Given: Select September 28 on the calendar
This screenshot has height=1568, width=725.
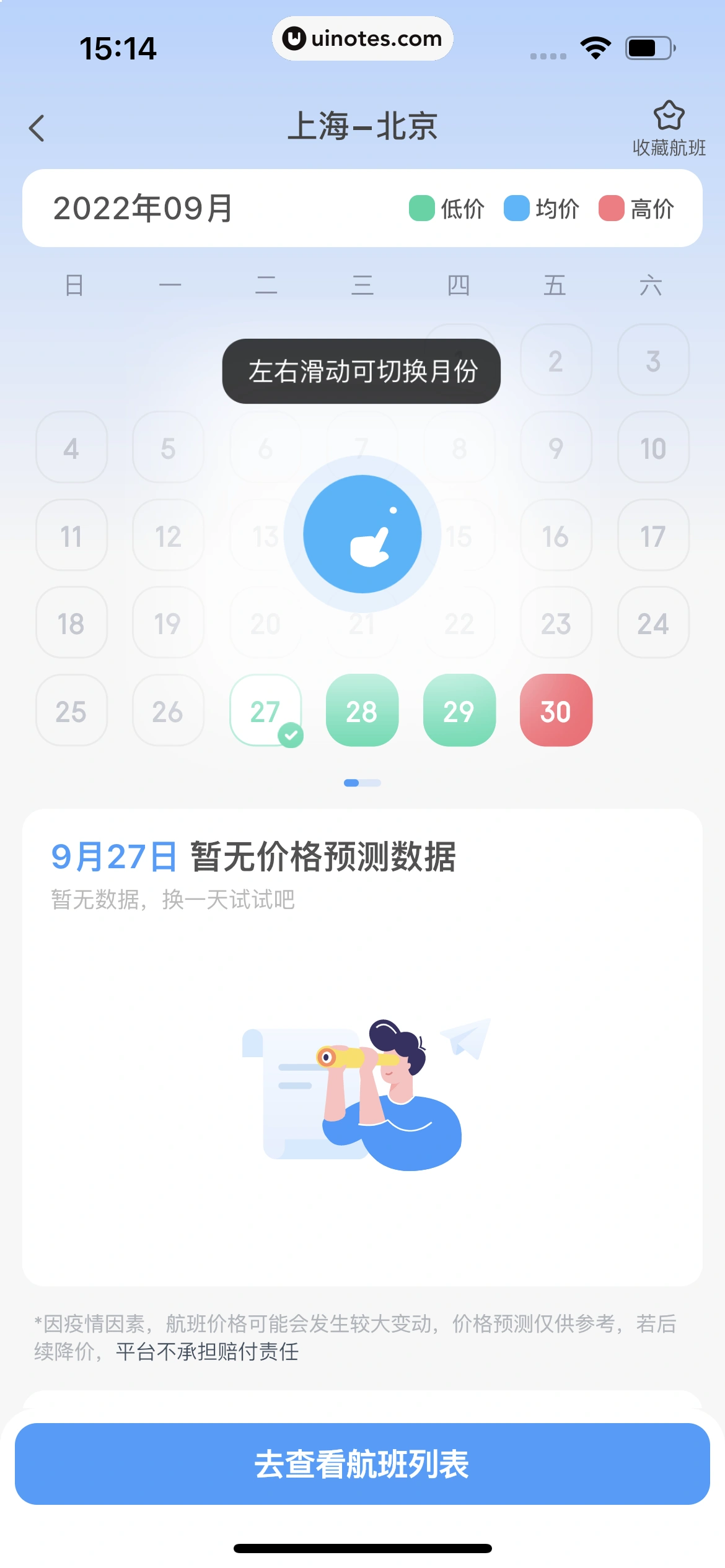Looking at the screenshot, I should 362,710.
